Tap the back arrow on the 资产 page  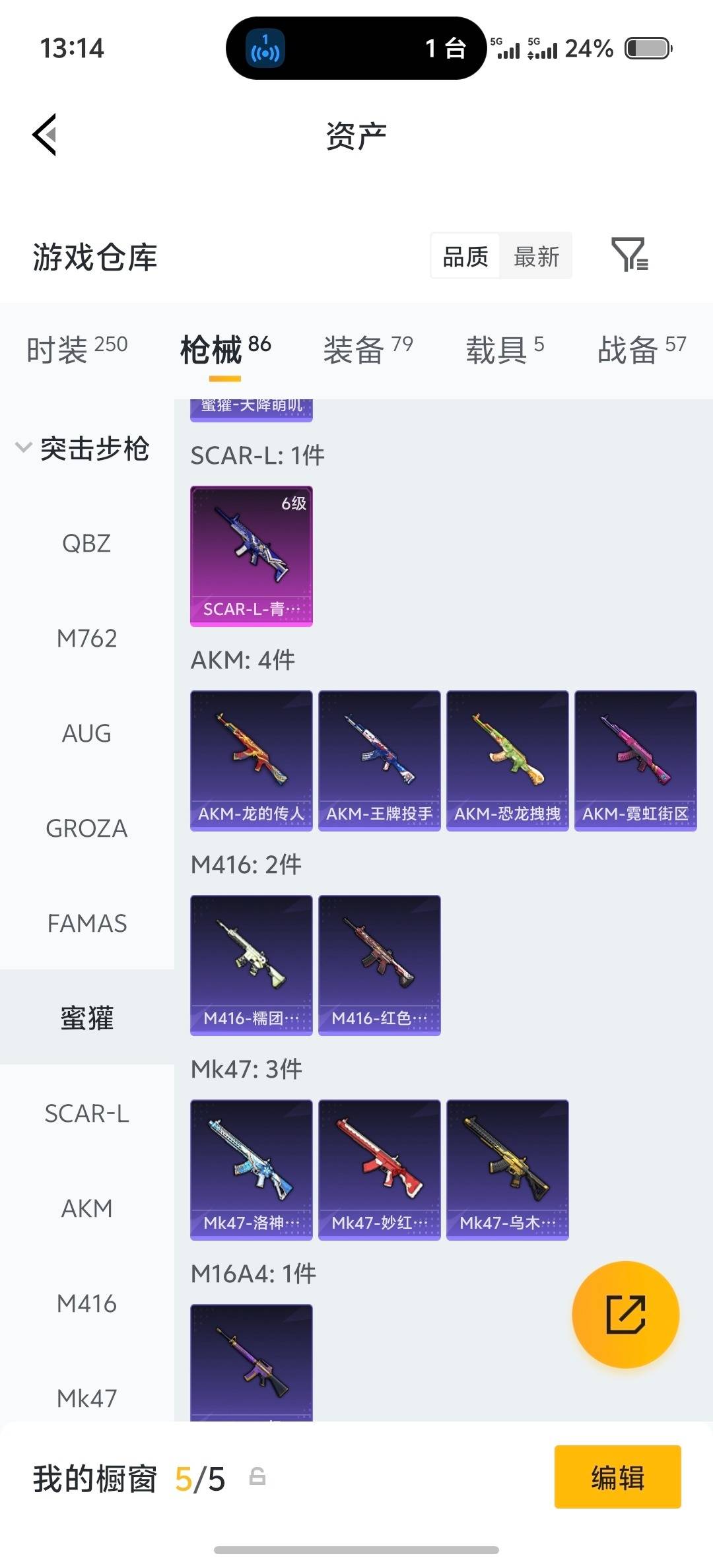point(44,135)
